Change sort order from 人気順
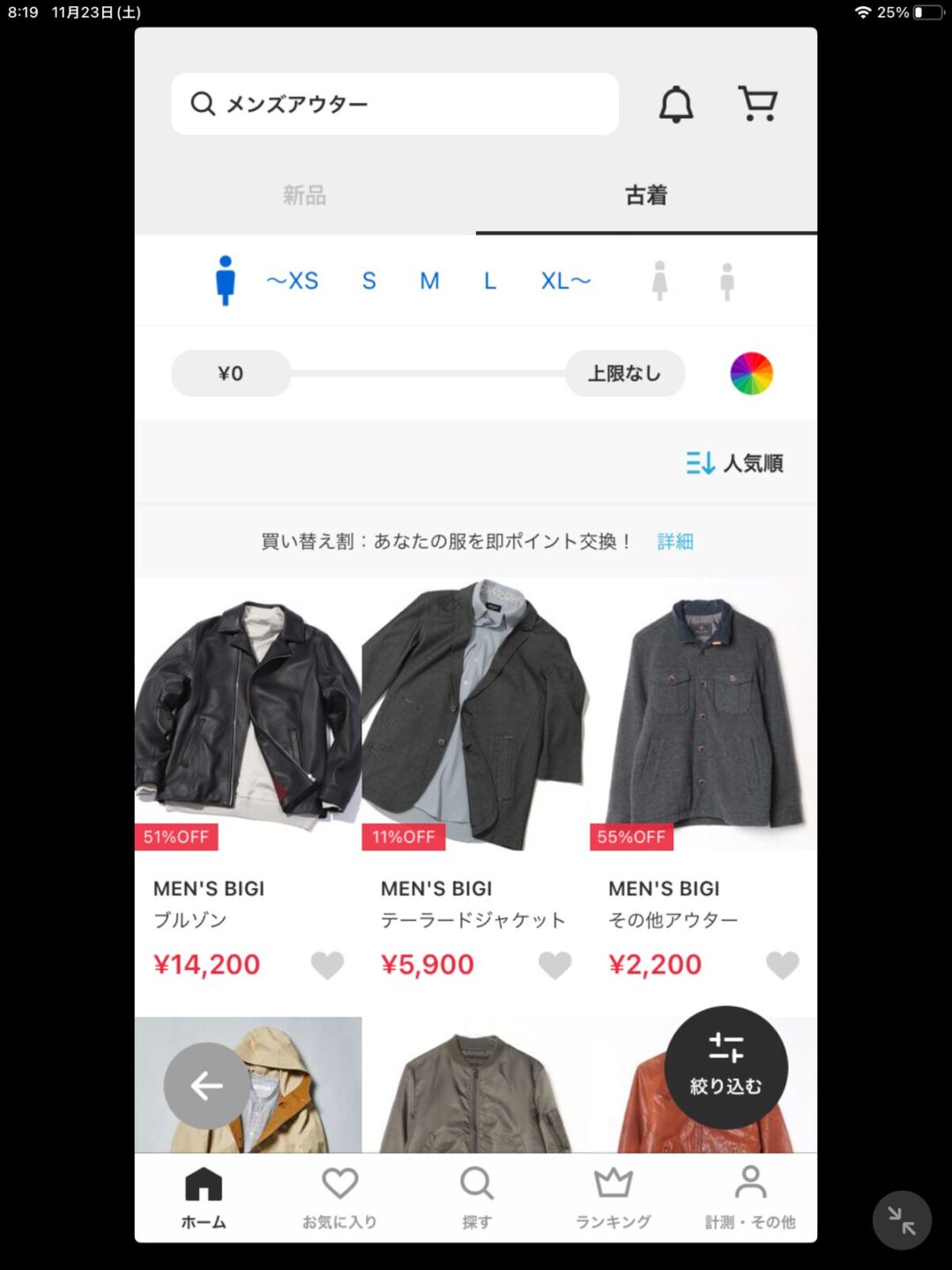Screen dimensions: 952x1270 [x=734, y=463]
